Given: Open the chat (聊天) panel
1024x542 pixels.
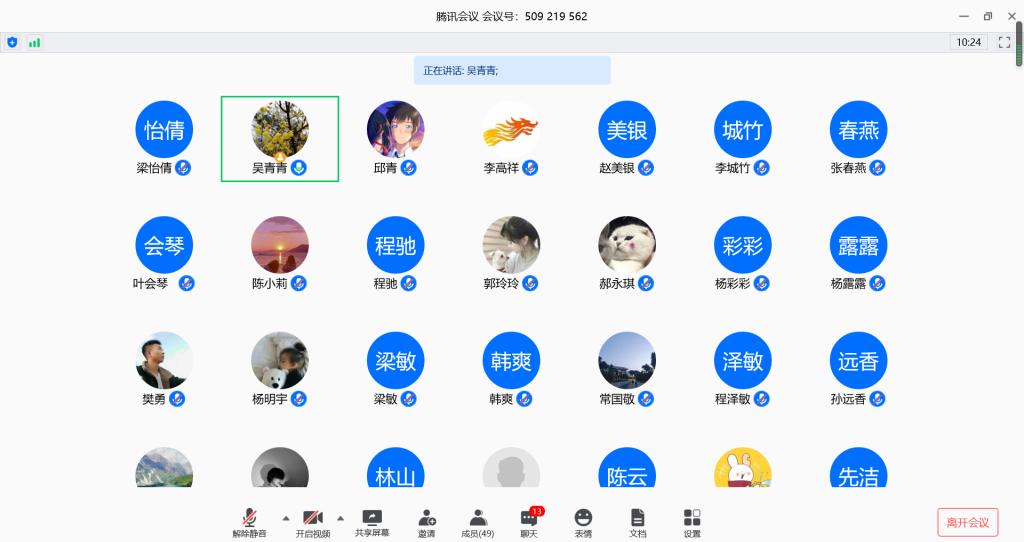Looking at the screenshot, I should [x=529, y=521].
